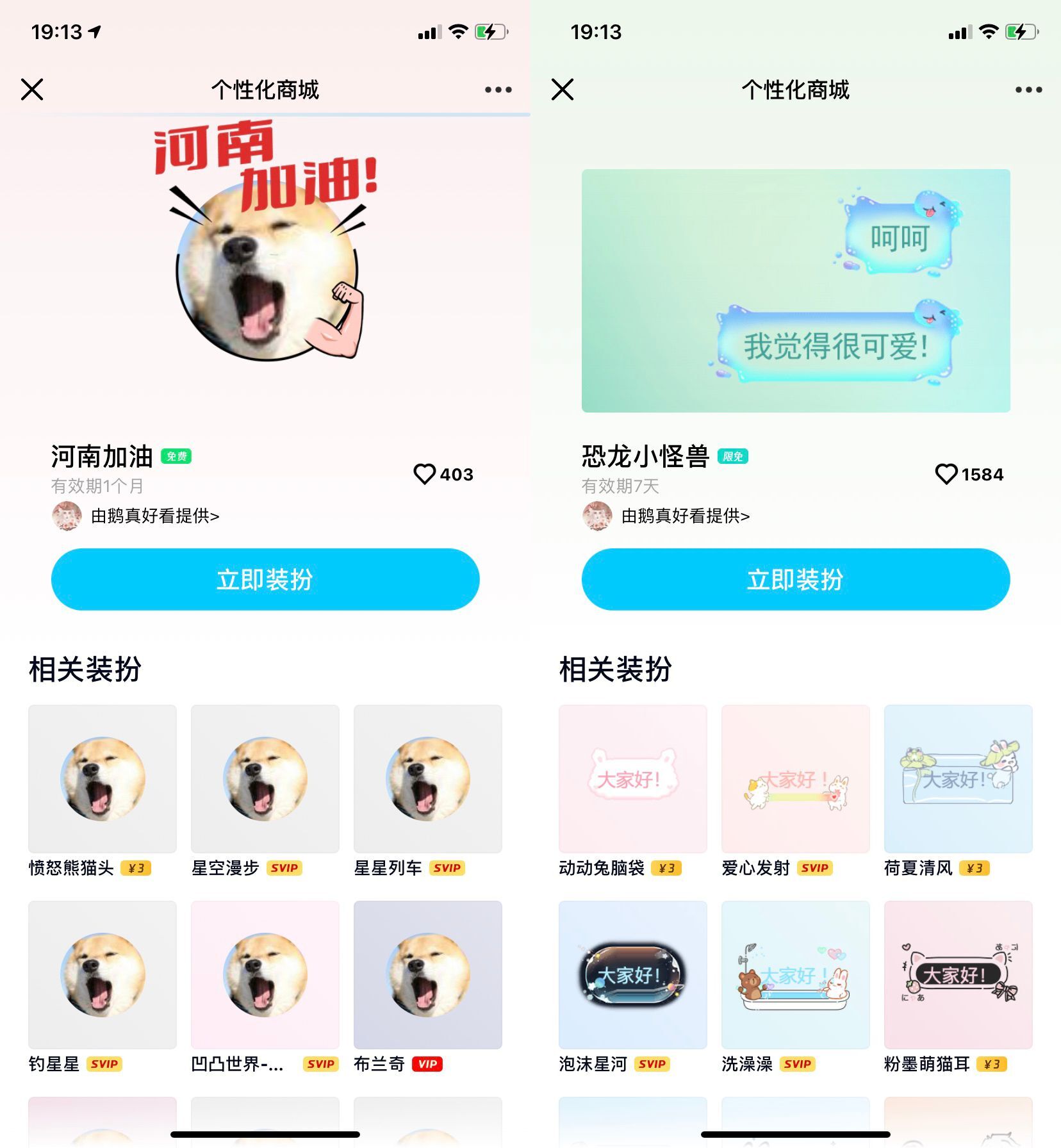Like the 河南加油 avatar with 403 likes

(424, 474)
